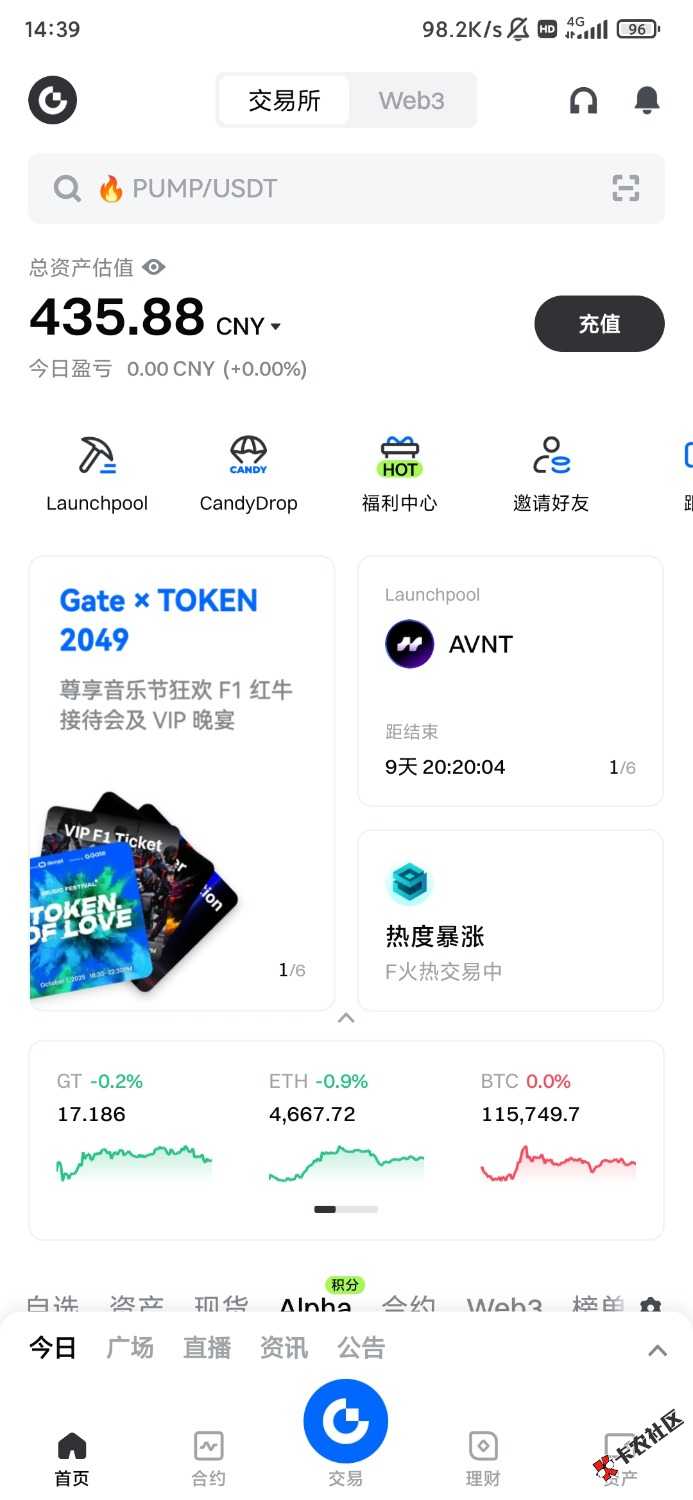This screenshot has width=693, height=1500.
Task: Open the notifications bell
Action: point(647,100)
